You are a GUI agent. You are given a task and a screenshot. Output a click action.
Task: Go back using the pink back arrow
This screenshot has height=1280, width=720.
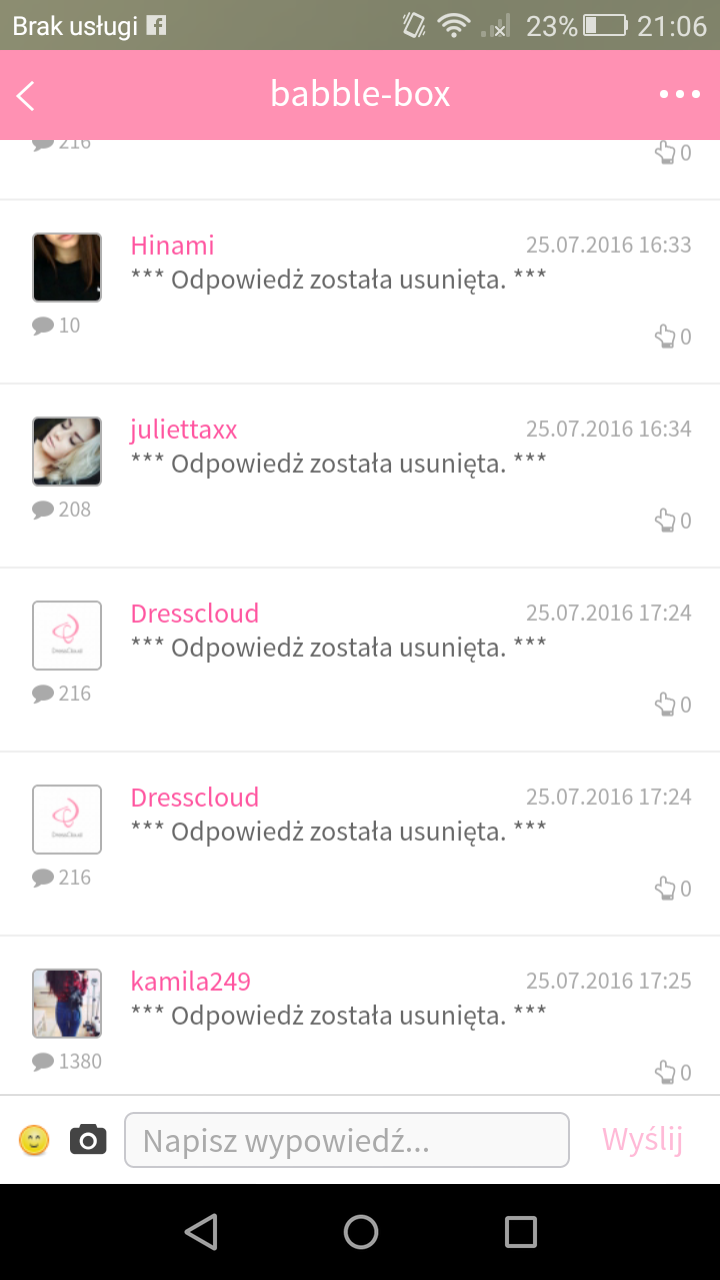coord(25,95)
